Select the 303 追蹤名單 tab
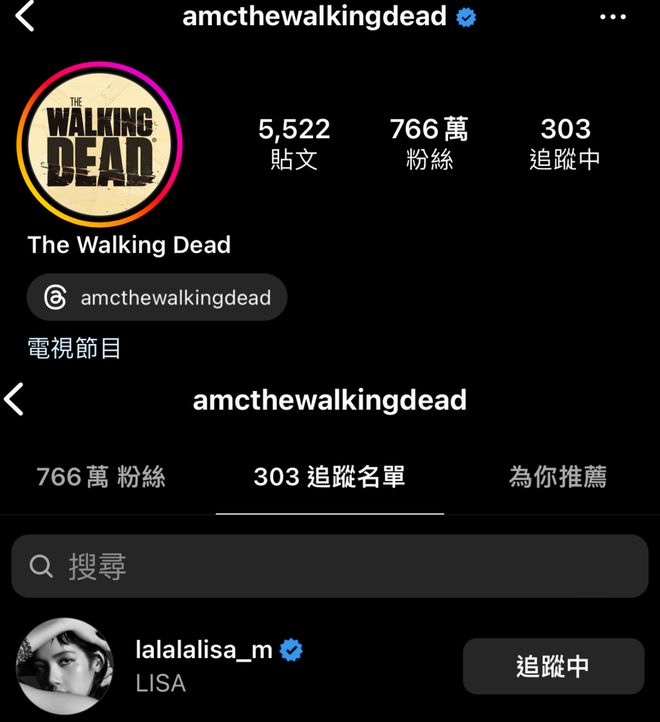The width and height of the screenshot is (660, 722). pyautogui.click(x=329, y=477)
